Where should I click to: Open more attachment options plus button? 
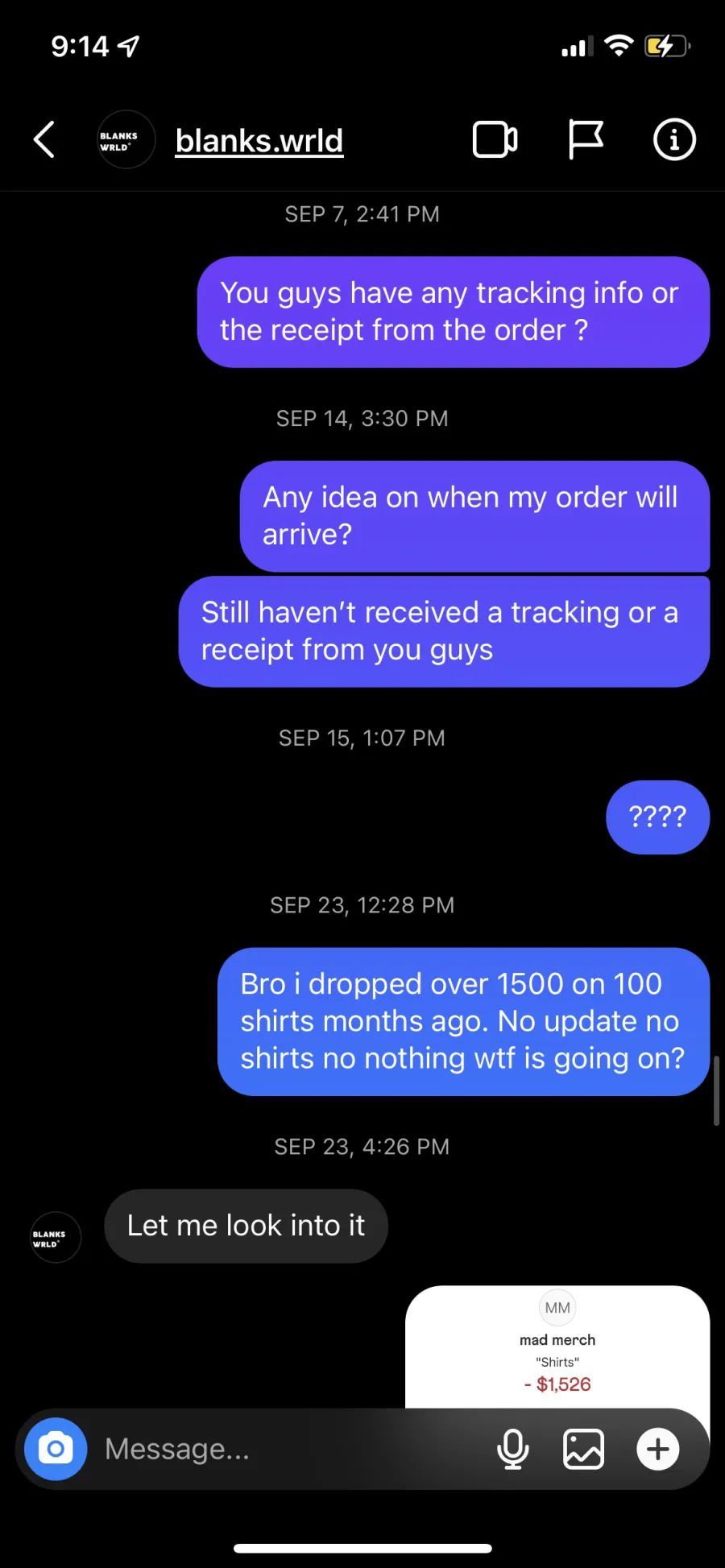point(658,1449)
